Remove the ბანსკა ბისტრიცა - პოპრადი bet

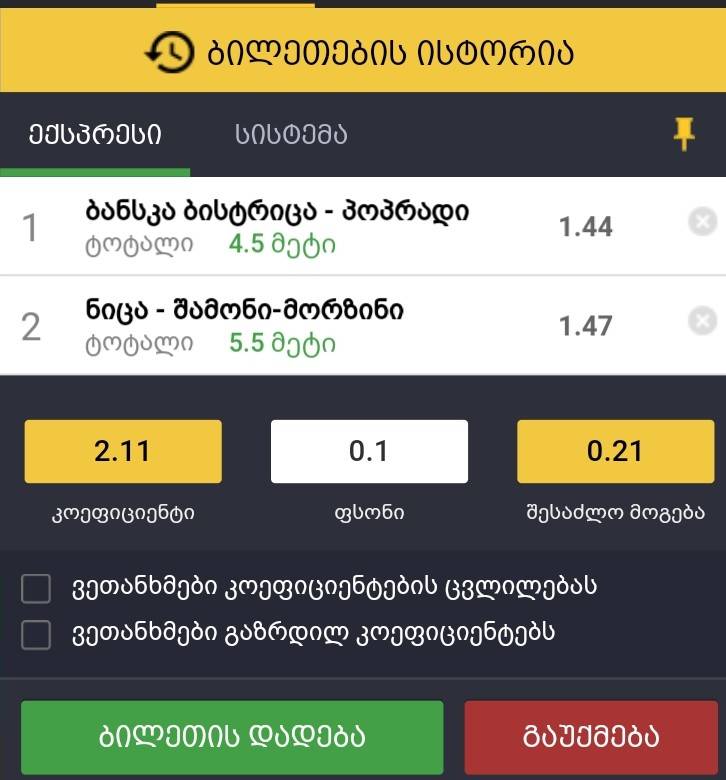[x=703, y=222]
